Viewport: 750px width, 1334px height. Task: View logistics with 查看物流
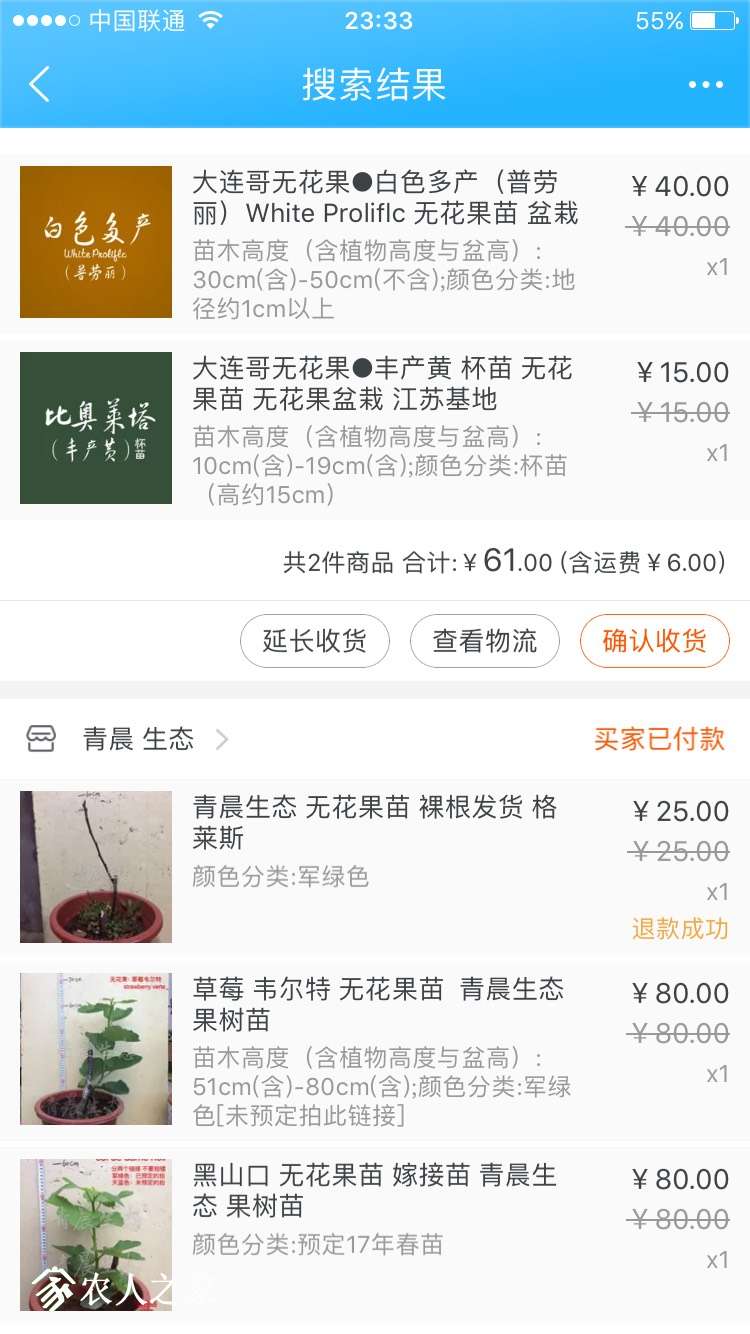coord(485,641)
